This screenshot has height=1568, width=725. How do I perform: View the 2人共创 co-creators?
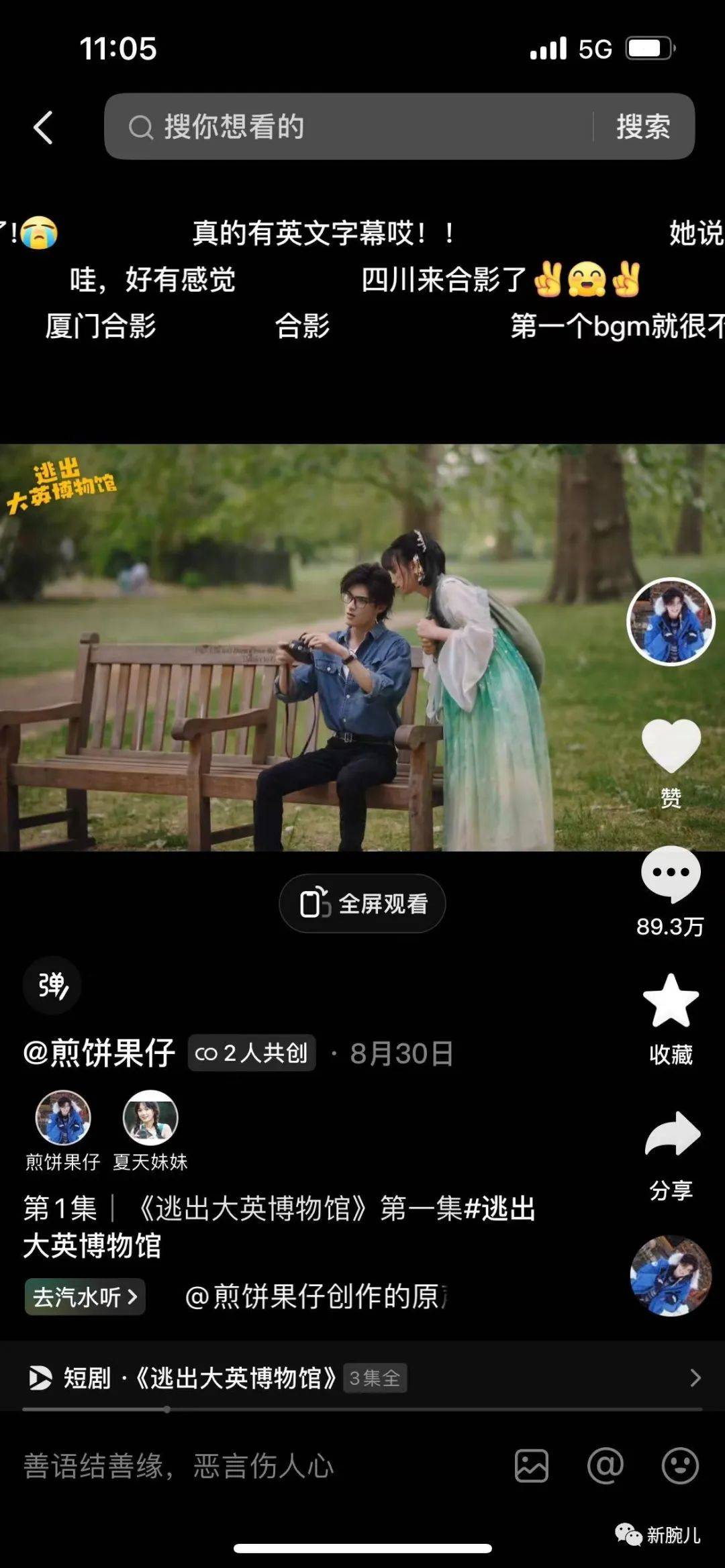point(252,1053)
